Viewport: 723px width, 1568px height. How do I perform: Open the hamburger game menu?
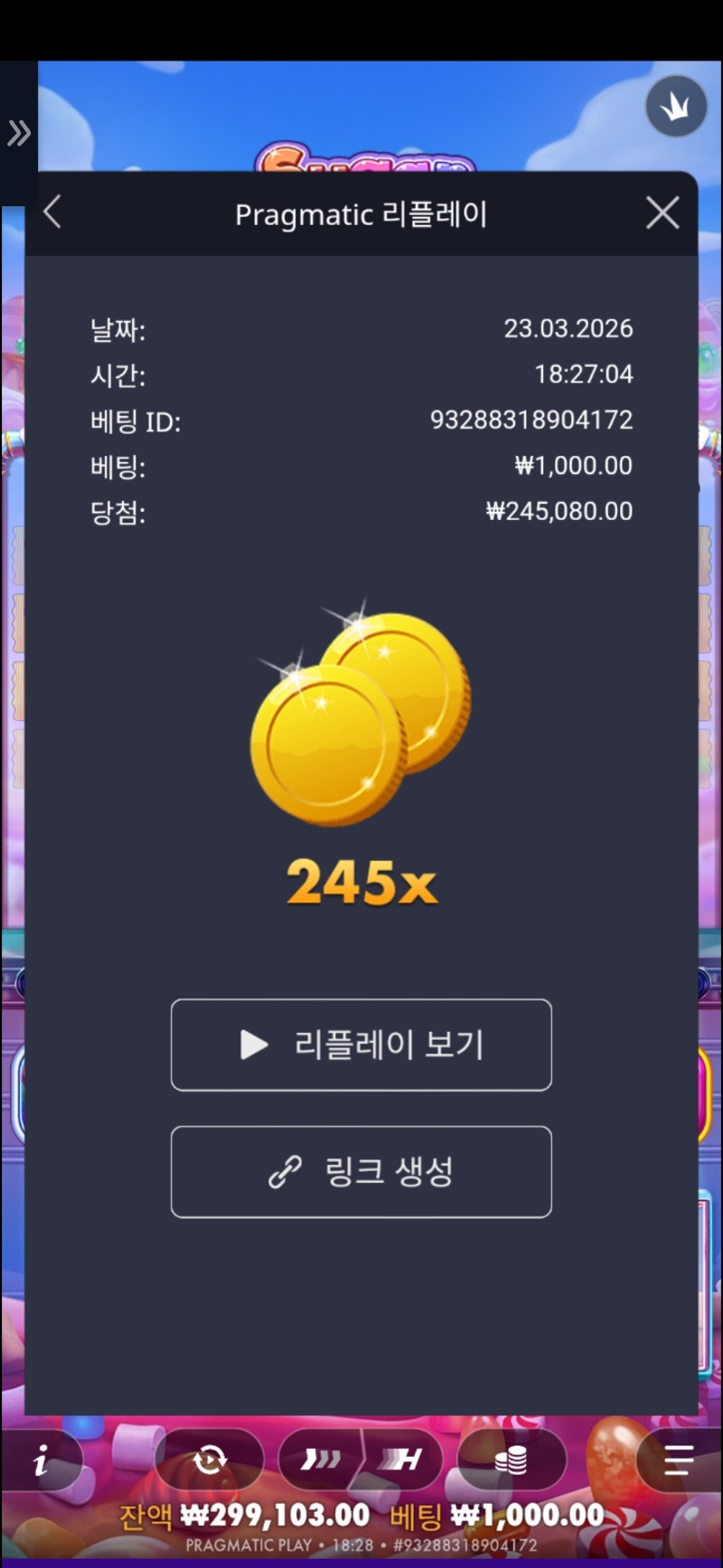pos(678,1459)
